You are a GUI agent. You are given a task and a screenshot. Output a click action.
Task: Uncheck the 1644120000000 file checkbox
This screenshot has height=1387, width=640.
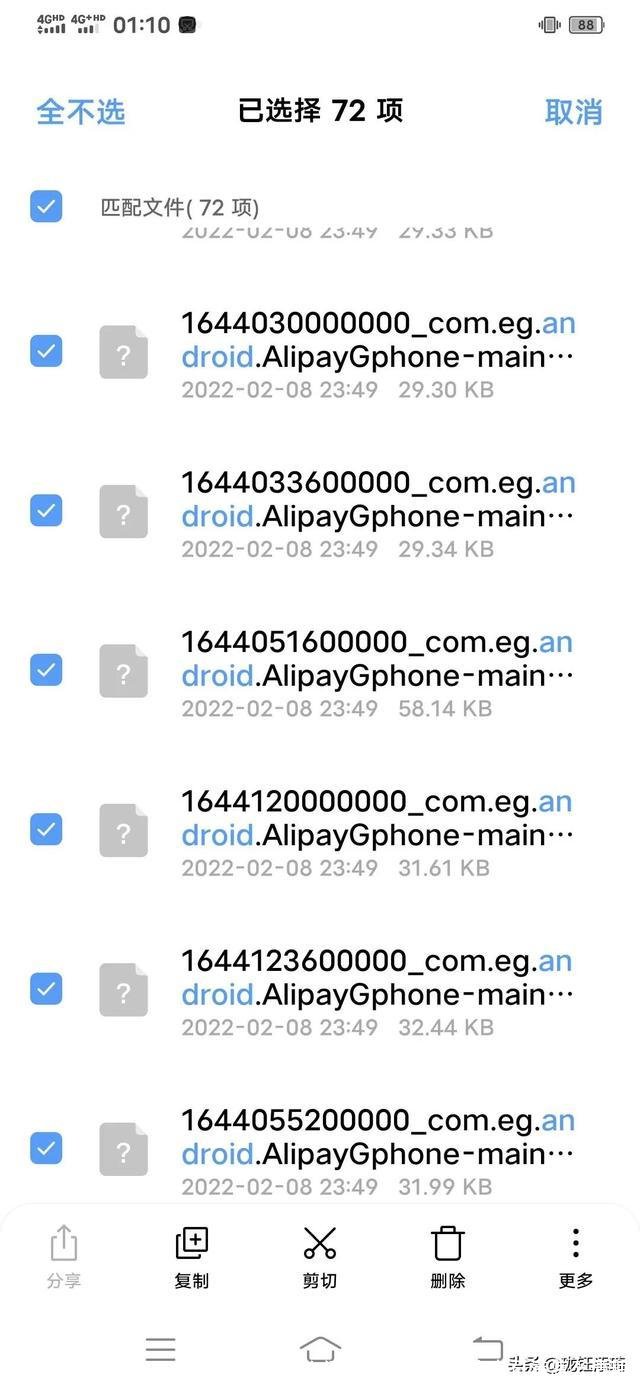tap(46, 828)
